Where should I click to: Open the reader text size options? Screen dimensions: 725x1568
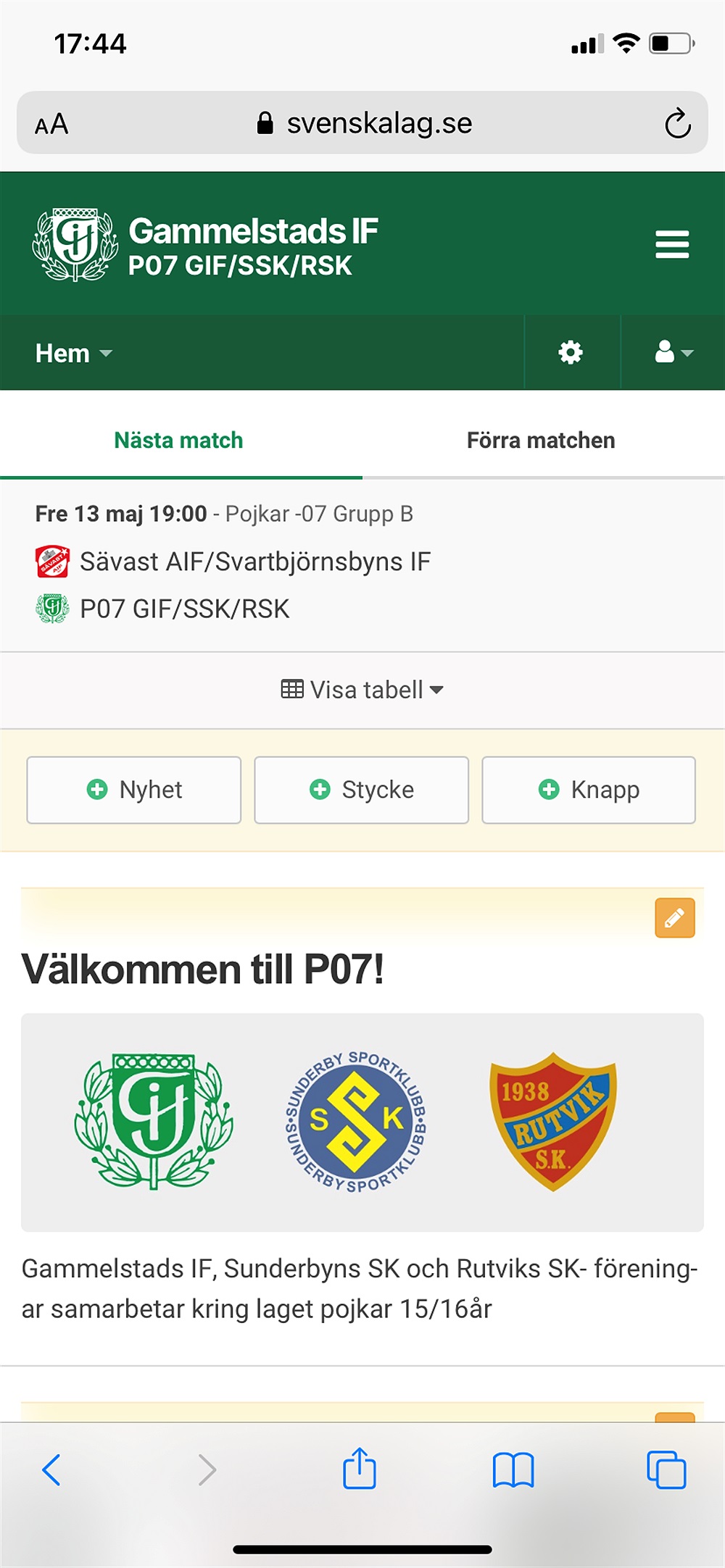tap(51, 124)
